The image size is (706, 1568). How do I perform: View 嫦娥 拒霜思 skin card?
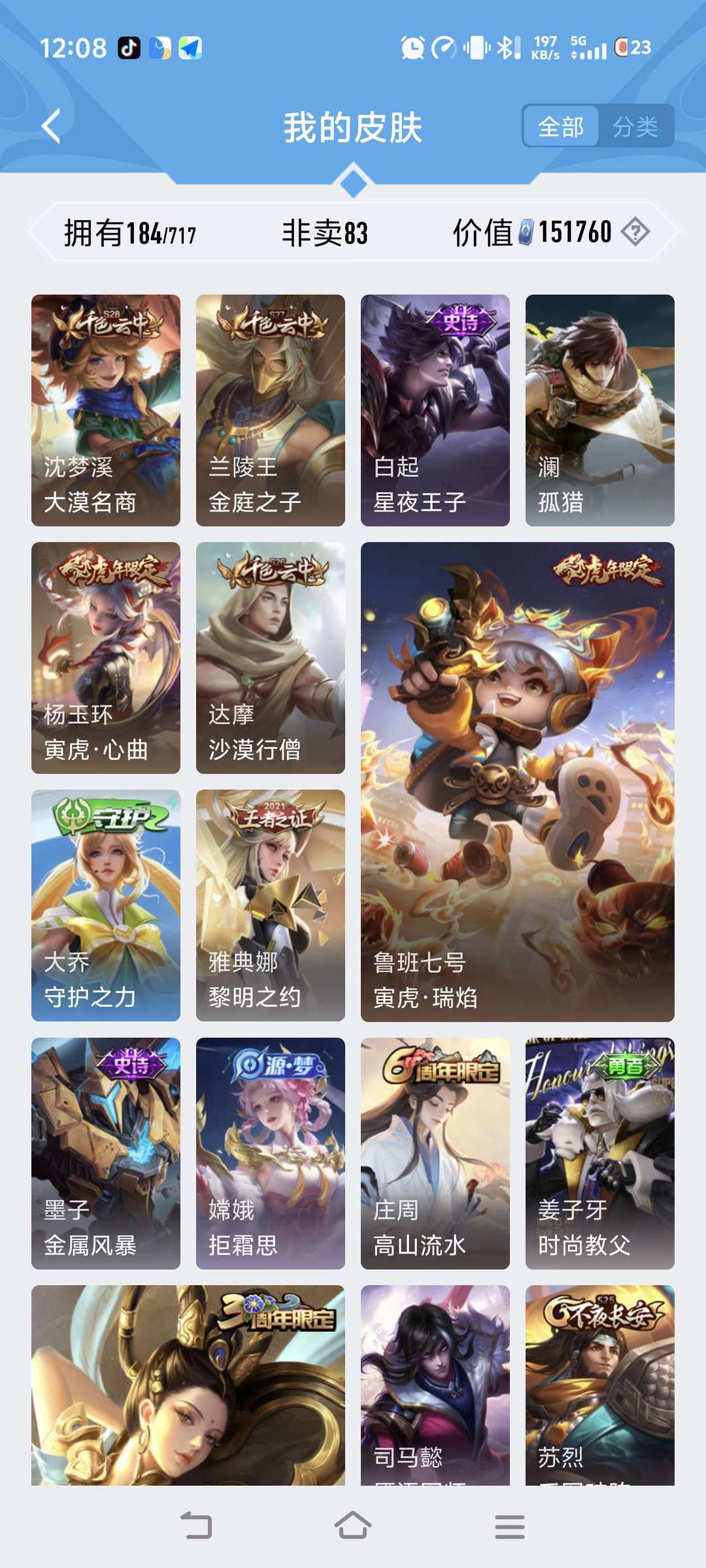point(271,1153)
